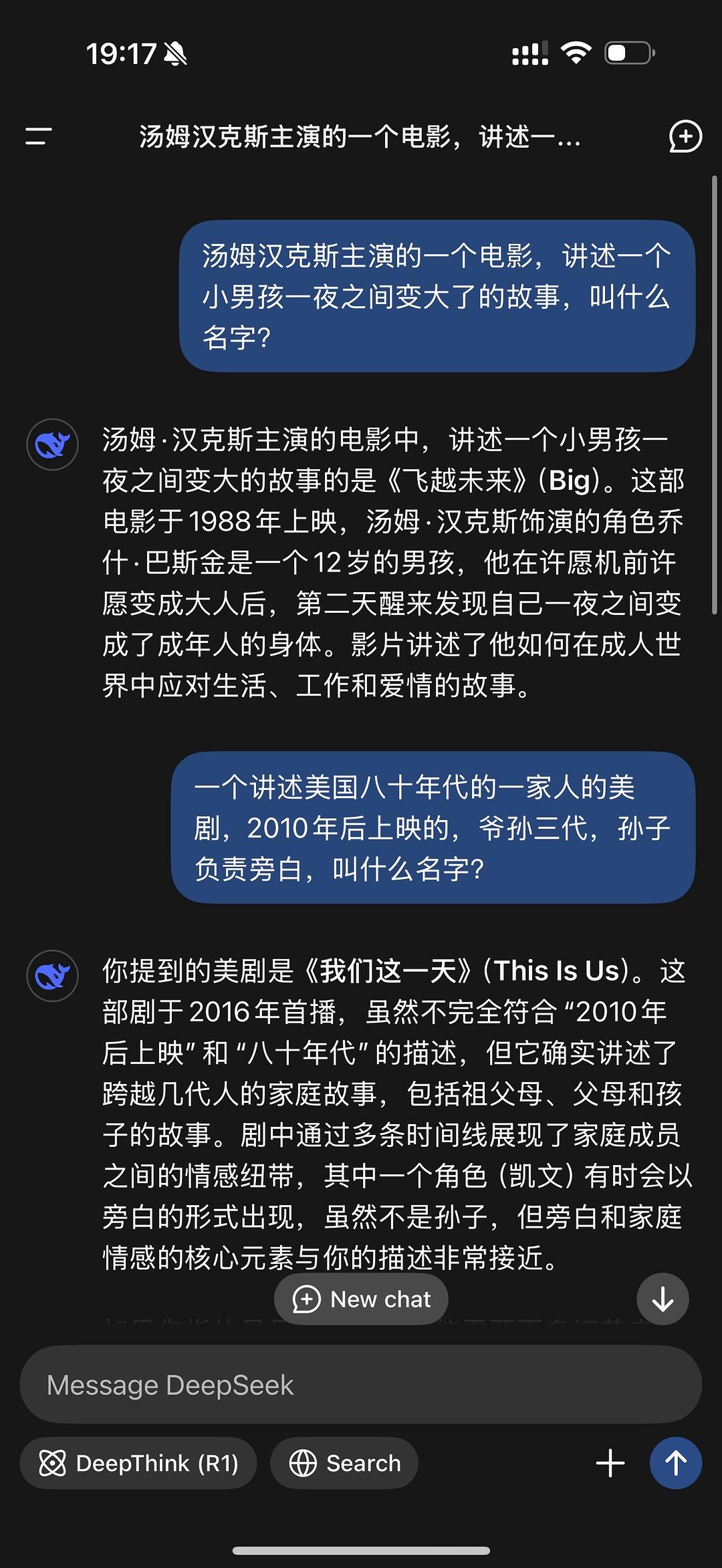Tap the plus icon to attach a file
Viewport: 722px width, 1568px height.
(x=609, y=1462)
